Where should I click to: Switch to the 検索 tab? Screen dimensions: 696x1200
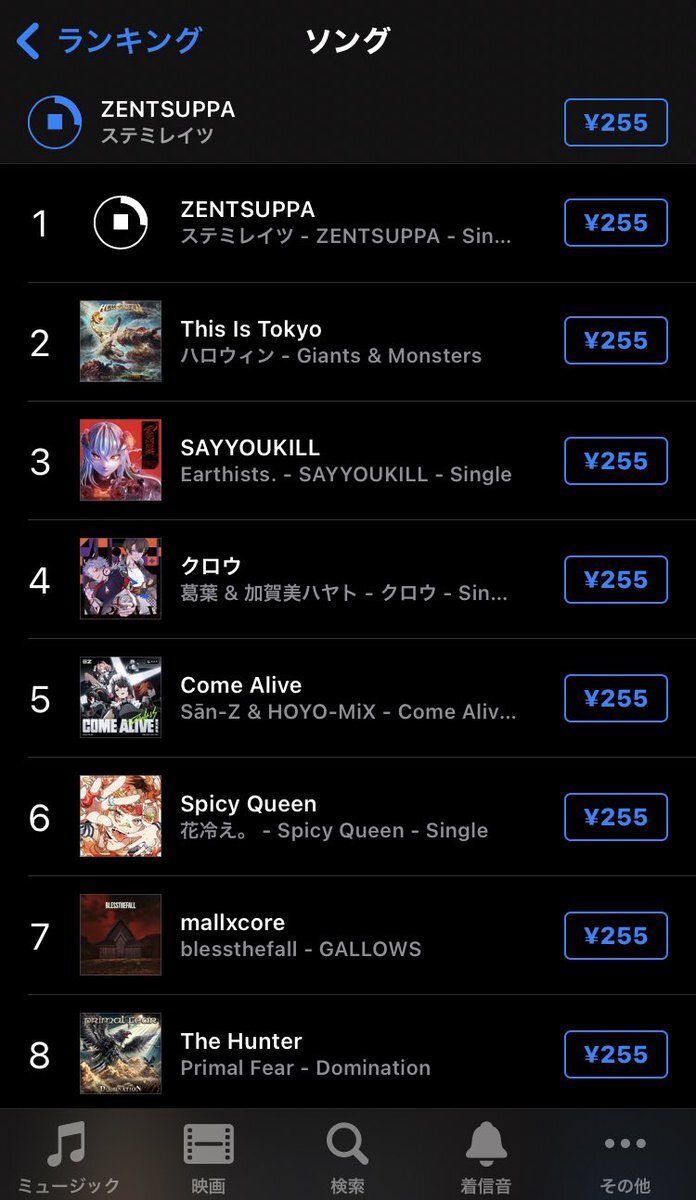[348, 1157]
